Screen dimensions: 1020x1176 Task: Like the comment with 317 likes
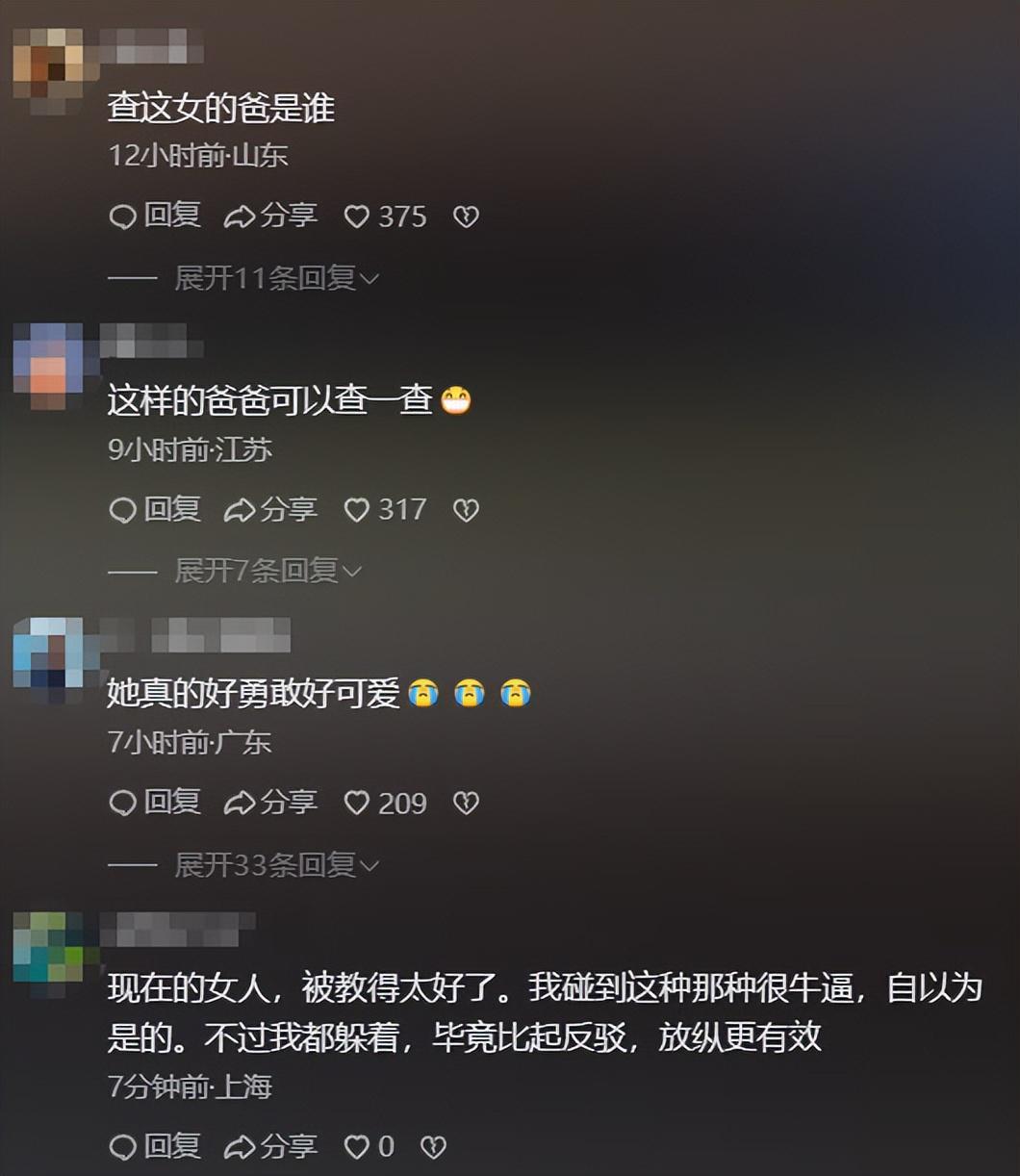click(357, 510)
